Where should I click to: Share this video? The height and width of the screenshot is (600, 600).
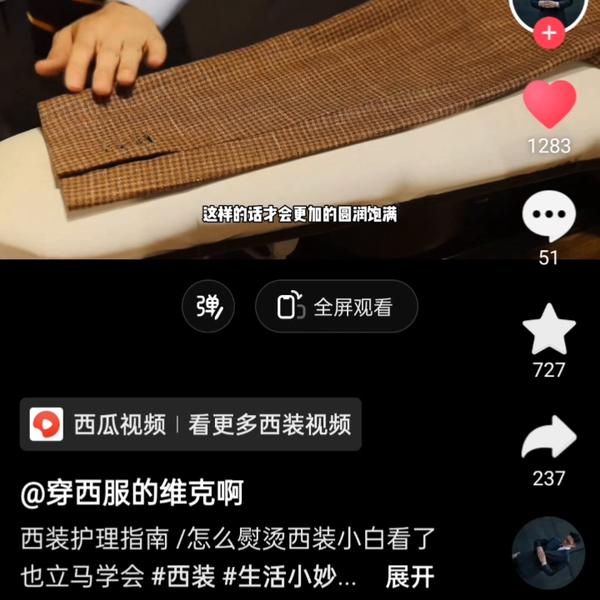click(x=549, y=439)
